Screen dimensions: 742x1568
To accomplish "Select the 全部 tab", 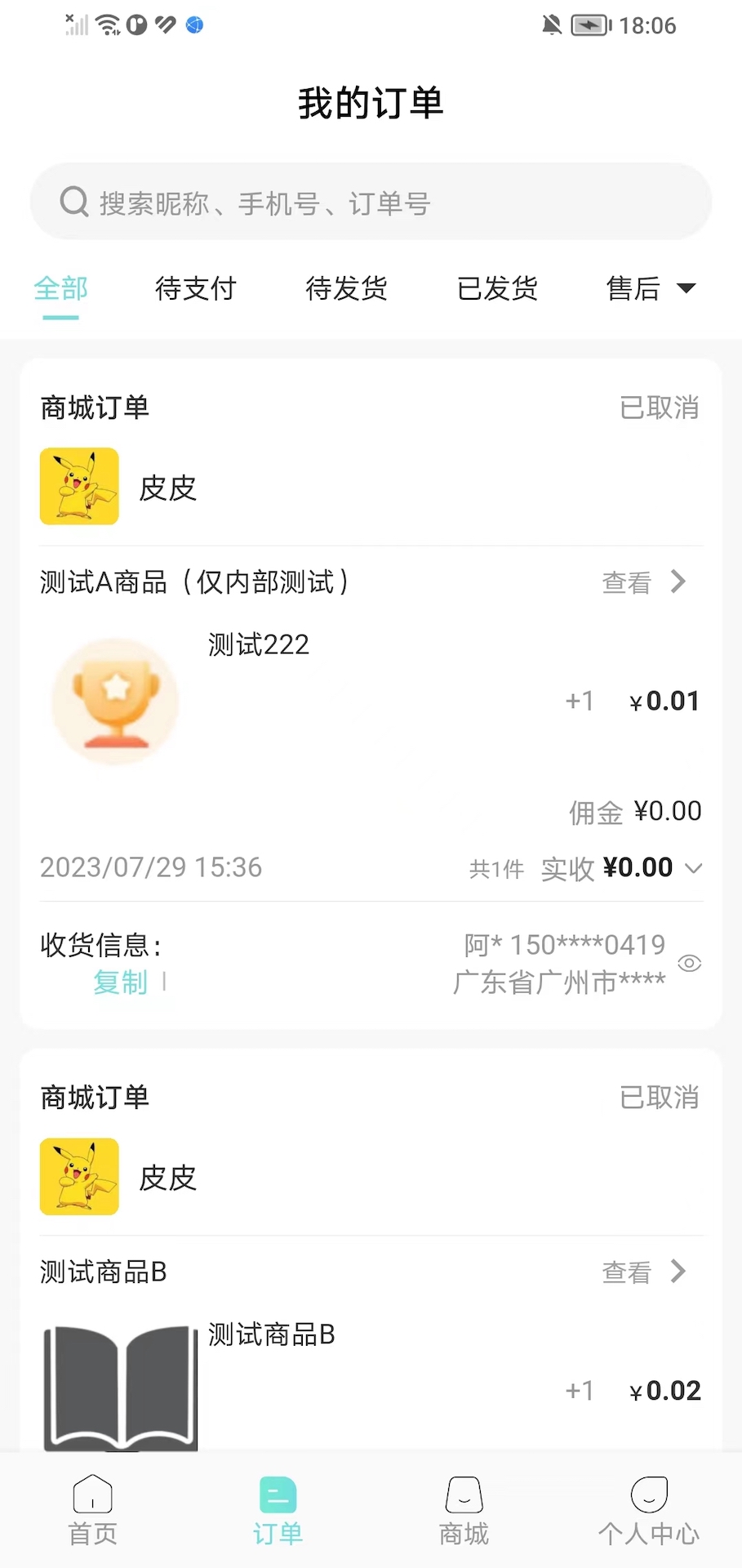I will [60, 289].
